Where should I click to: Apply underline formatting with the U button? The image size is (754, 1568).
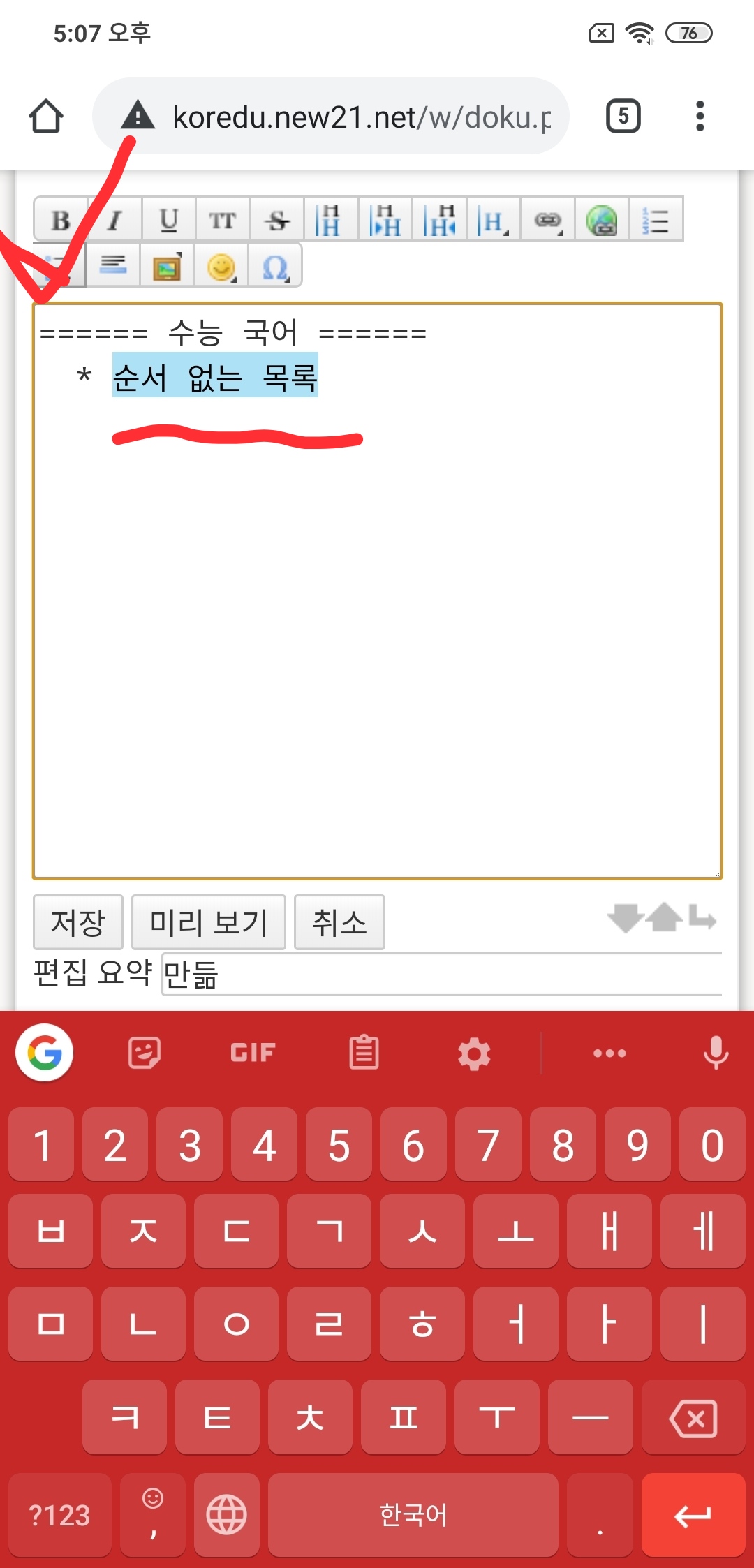tap(169, 220)
